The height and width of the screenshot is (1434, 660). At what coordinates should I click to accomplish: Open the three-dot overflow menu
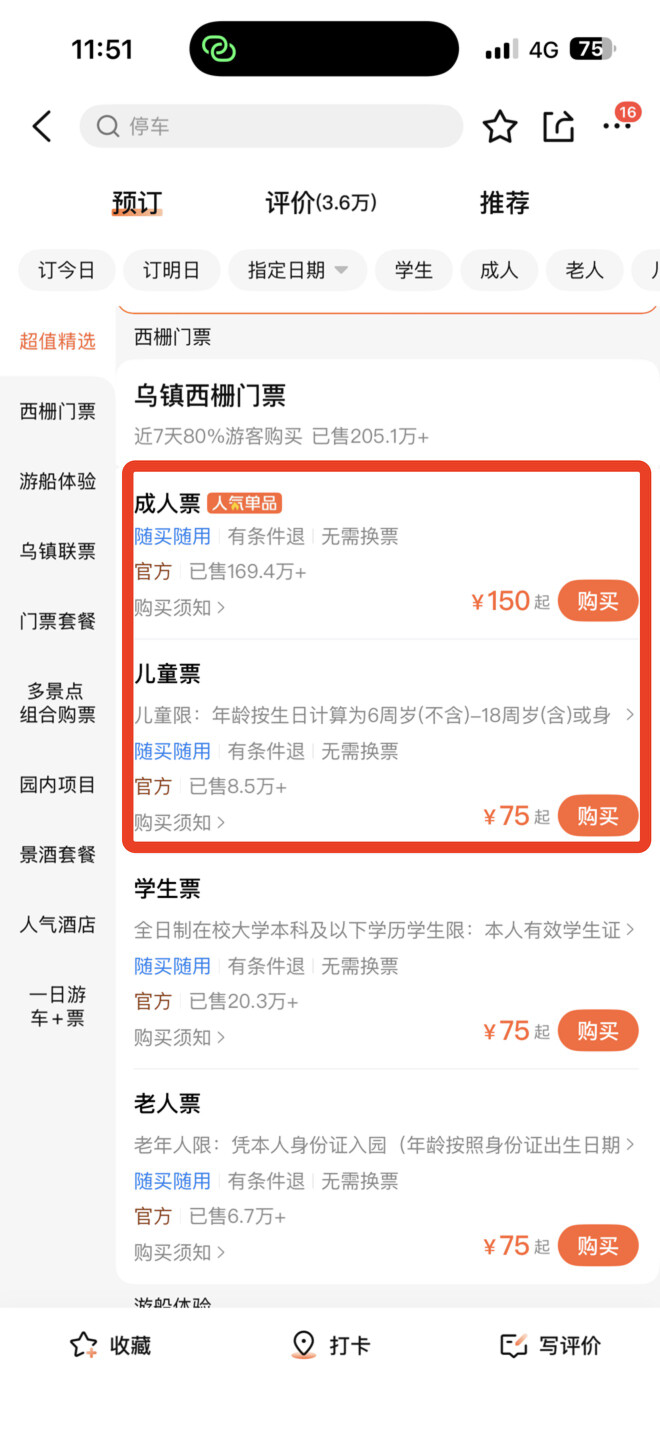[x=616, y=127]
